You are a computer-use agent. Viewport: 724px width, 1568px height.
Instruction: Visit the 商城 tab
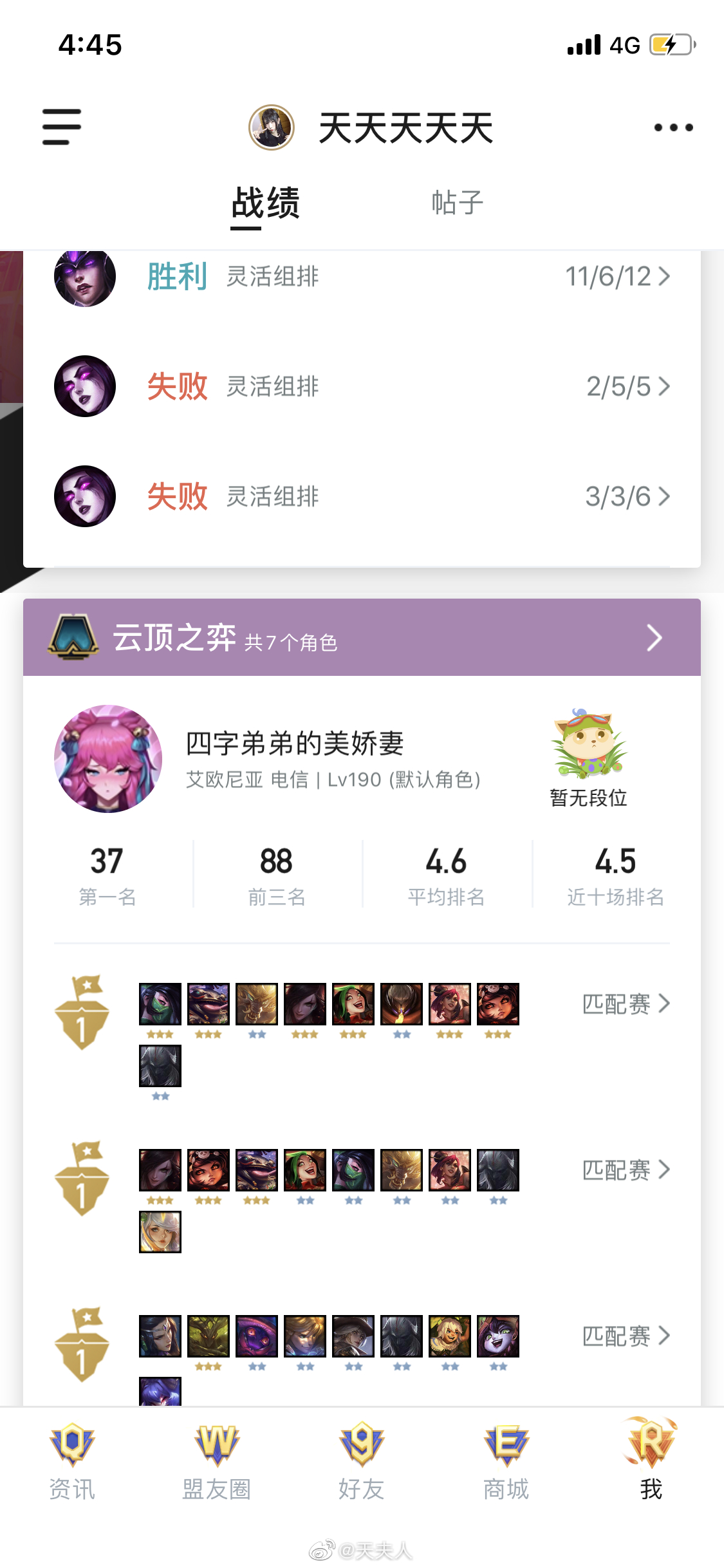click(506, 1462)
